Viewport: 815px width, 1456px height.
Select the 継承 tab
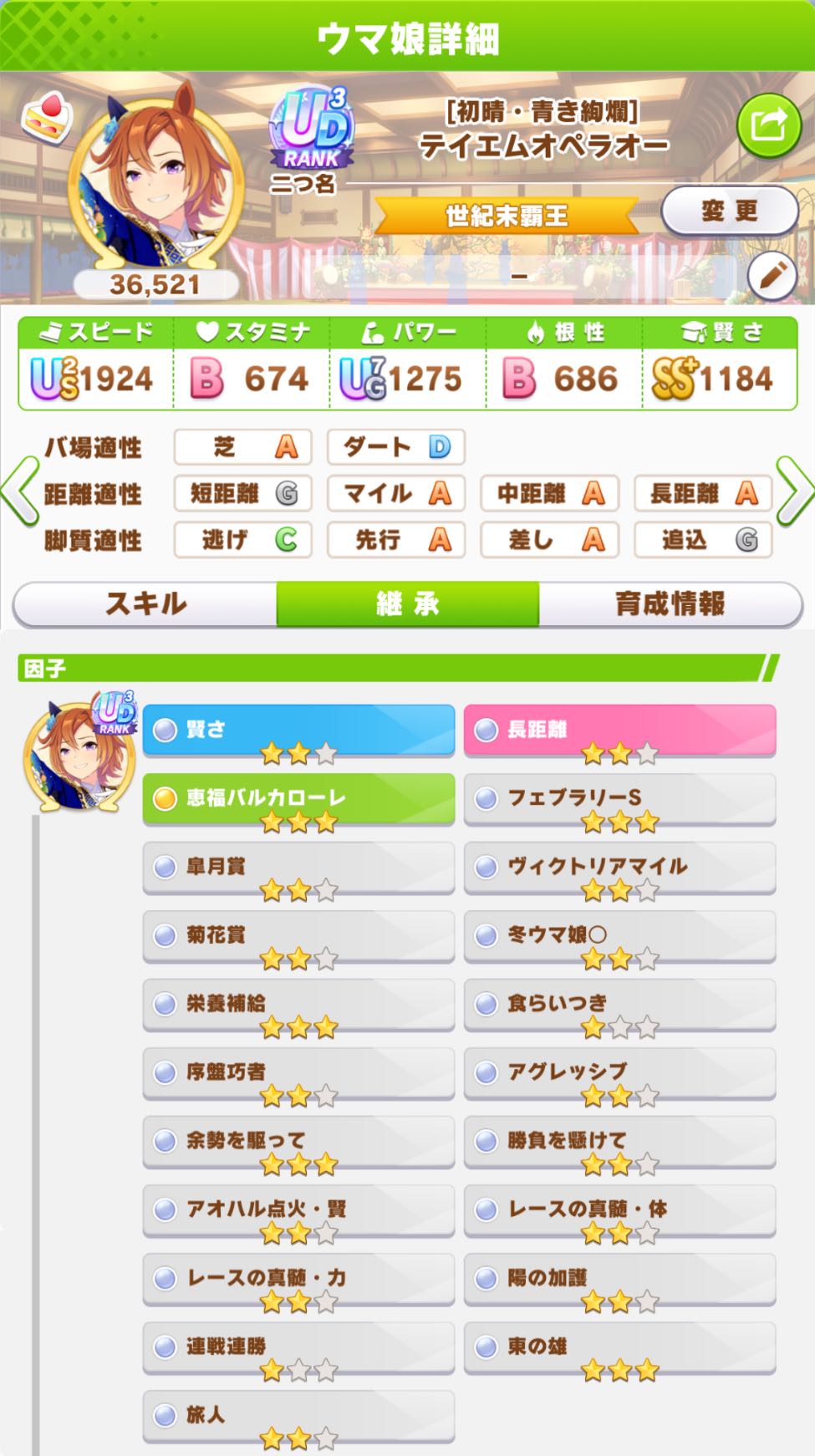[408, 603]
